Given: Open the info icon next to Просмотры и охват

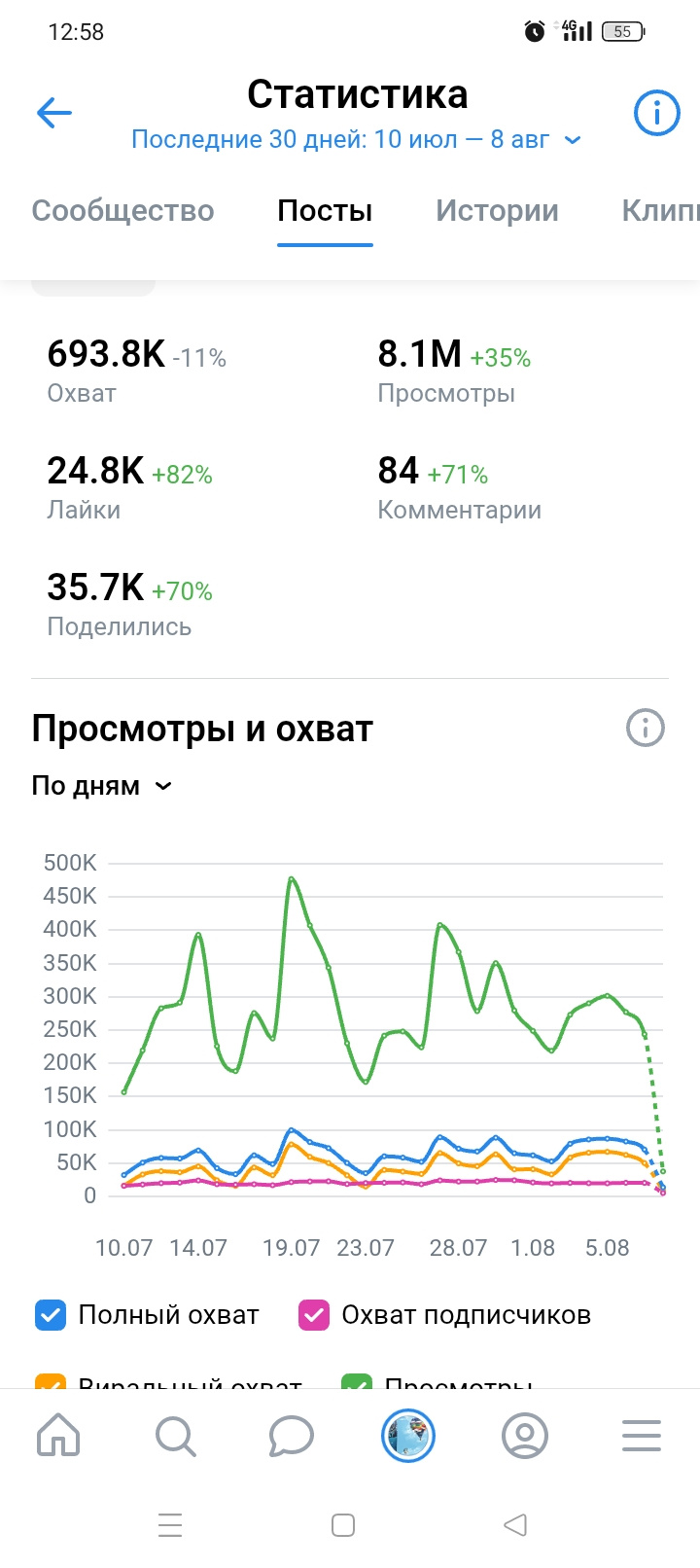Looking at the screenshot, I should (x=646, y=728).
